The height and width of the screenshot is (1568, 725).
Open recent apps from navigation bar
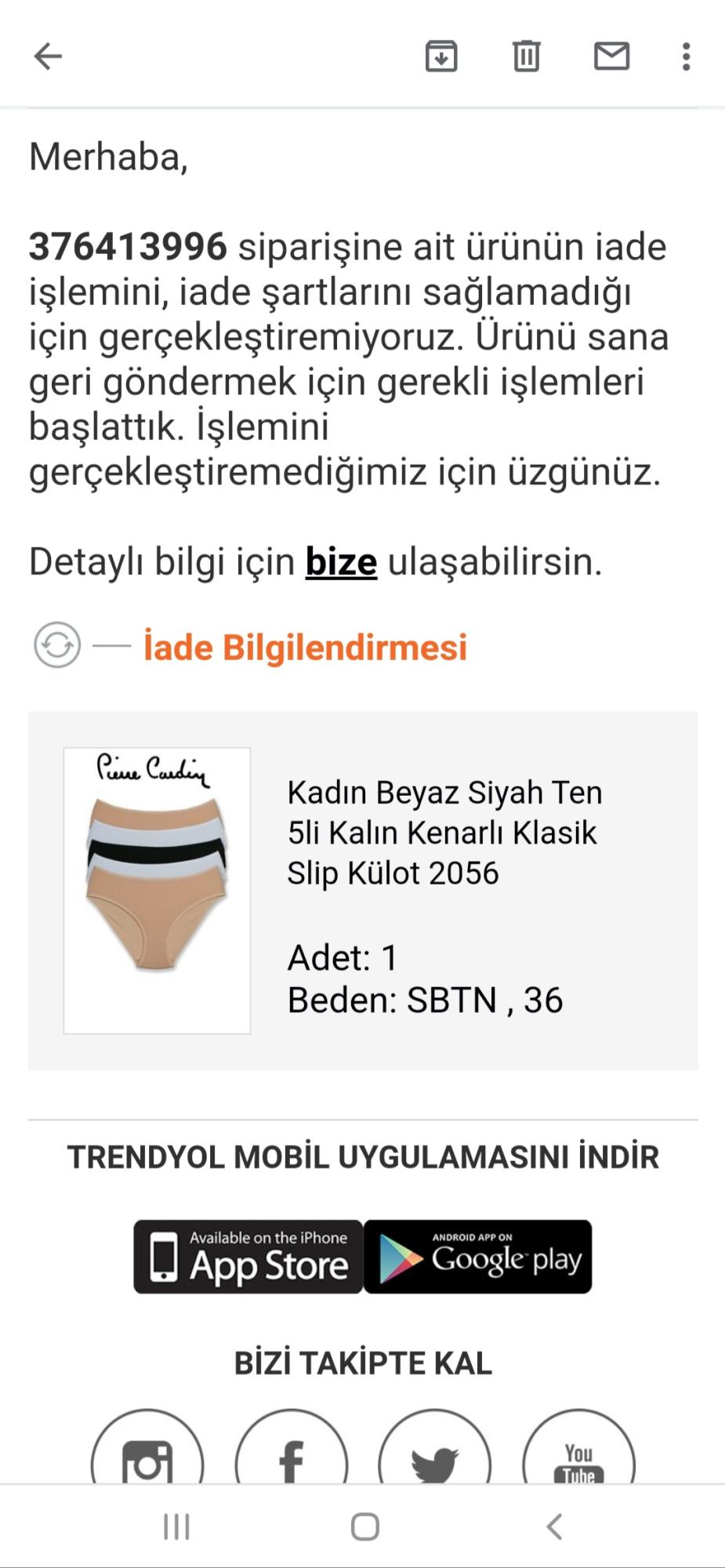(176, 1527)
